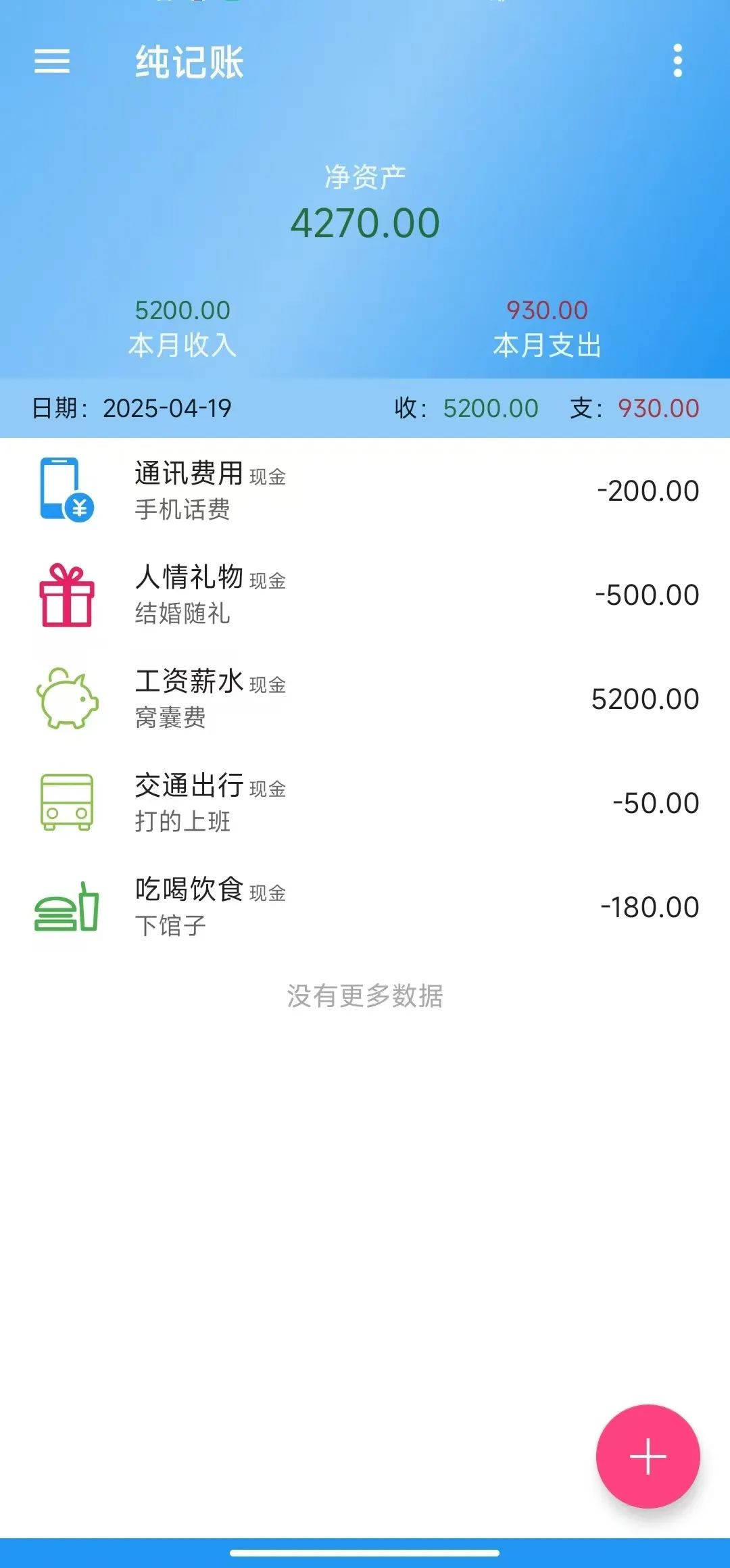Open the 人情礼物 结婚随礼 entry
This screenshot has width=730, height=1568.
point(365,595)
